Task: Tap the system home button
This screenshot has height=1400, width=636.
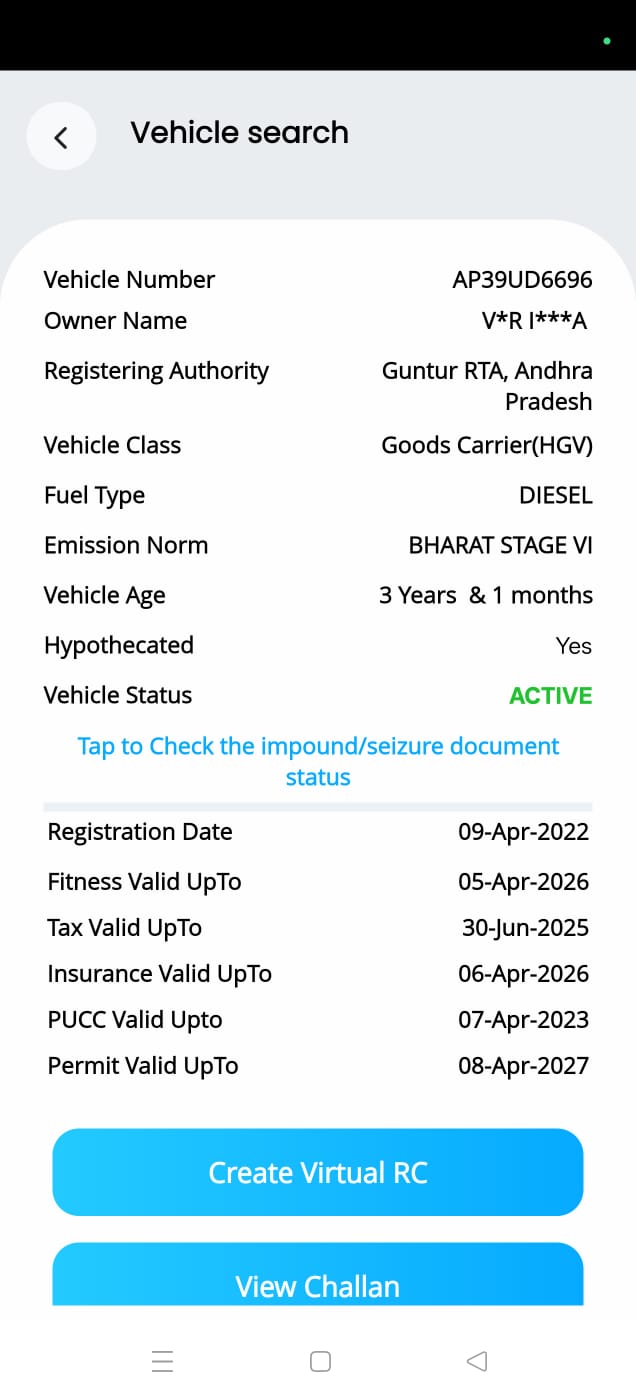Action: pyautogui.click(x=320, y=1361)
